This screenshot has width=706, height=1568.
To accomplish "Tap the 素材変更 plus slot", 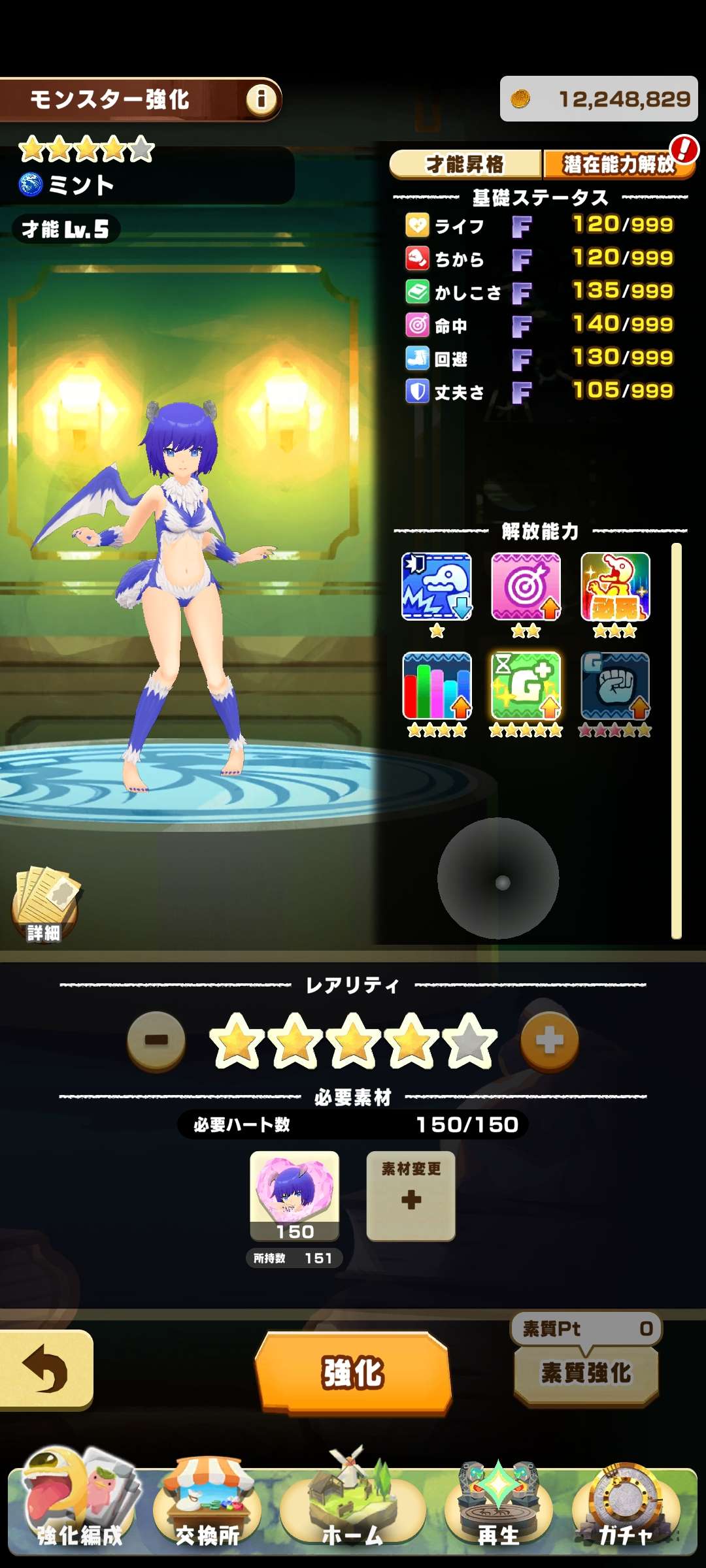I will pos(411,1196).
